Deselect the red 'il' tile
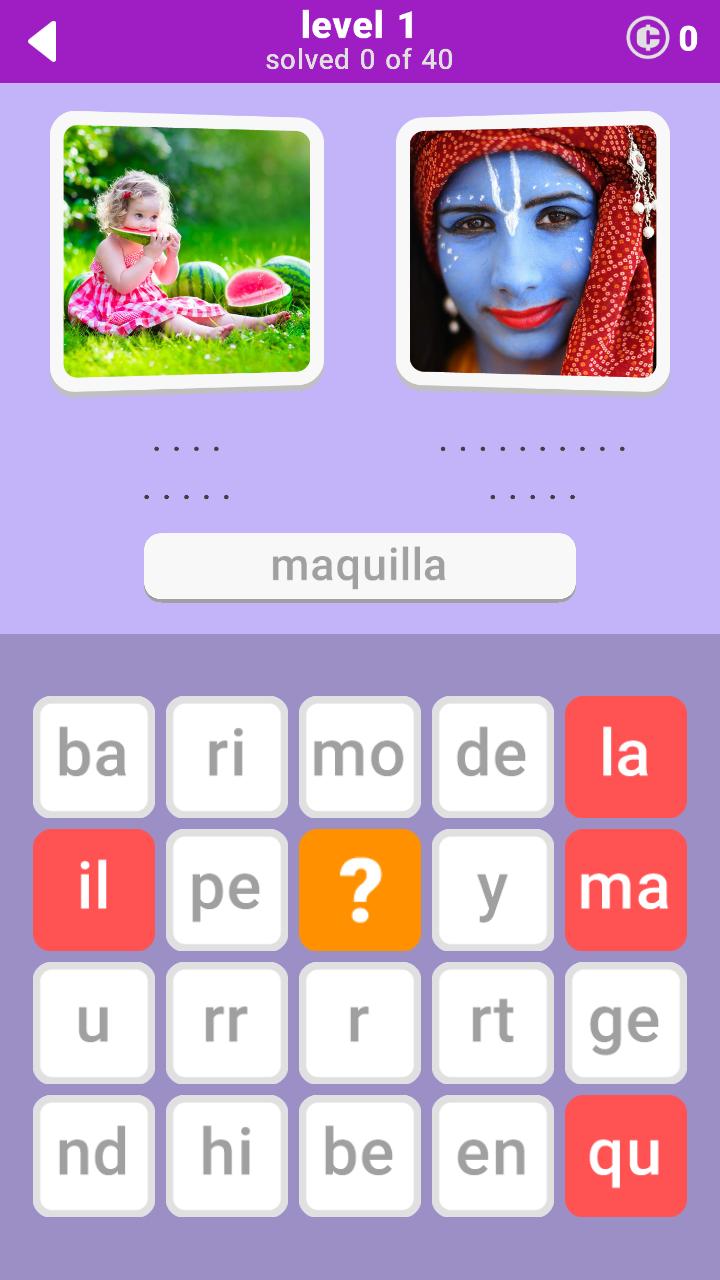Screen dimensions: 720x1280 click(x=94, y=889)
